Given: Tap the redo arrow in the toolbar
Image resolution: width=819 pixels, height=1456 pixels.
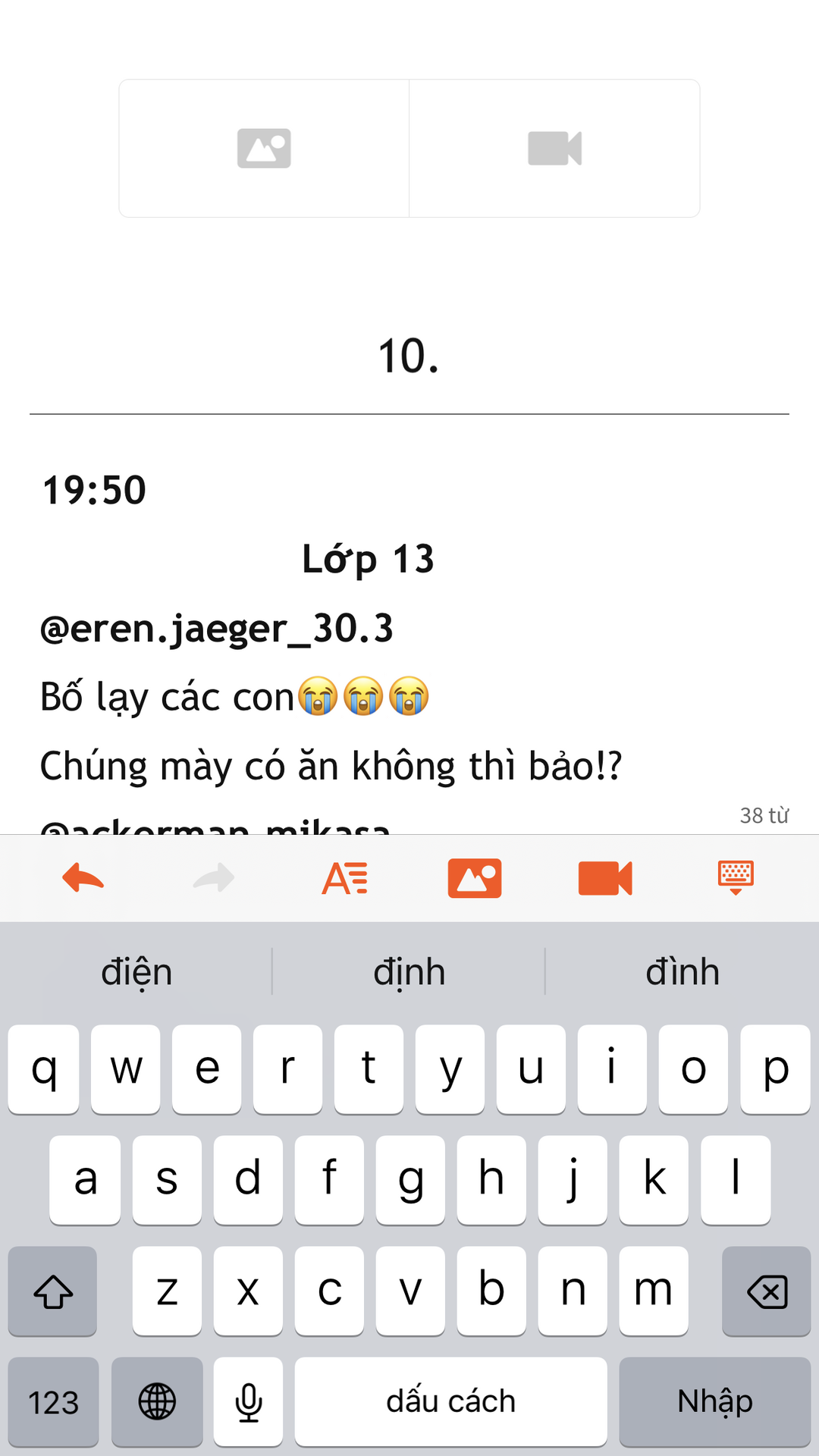Looking at the screenshot, I should [x=214, y=878].
